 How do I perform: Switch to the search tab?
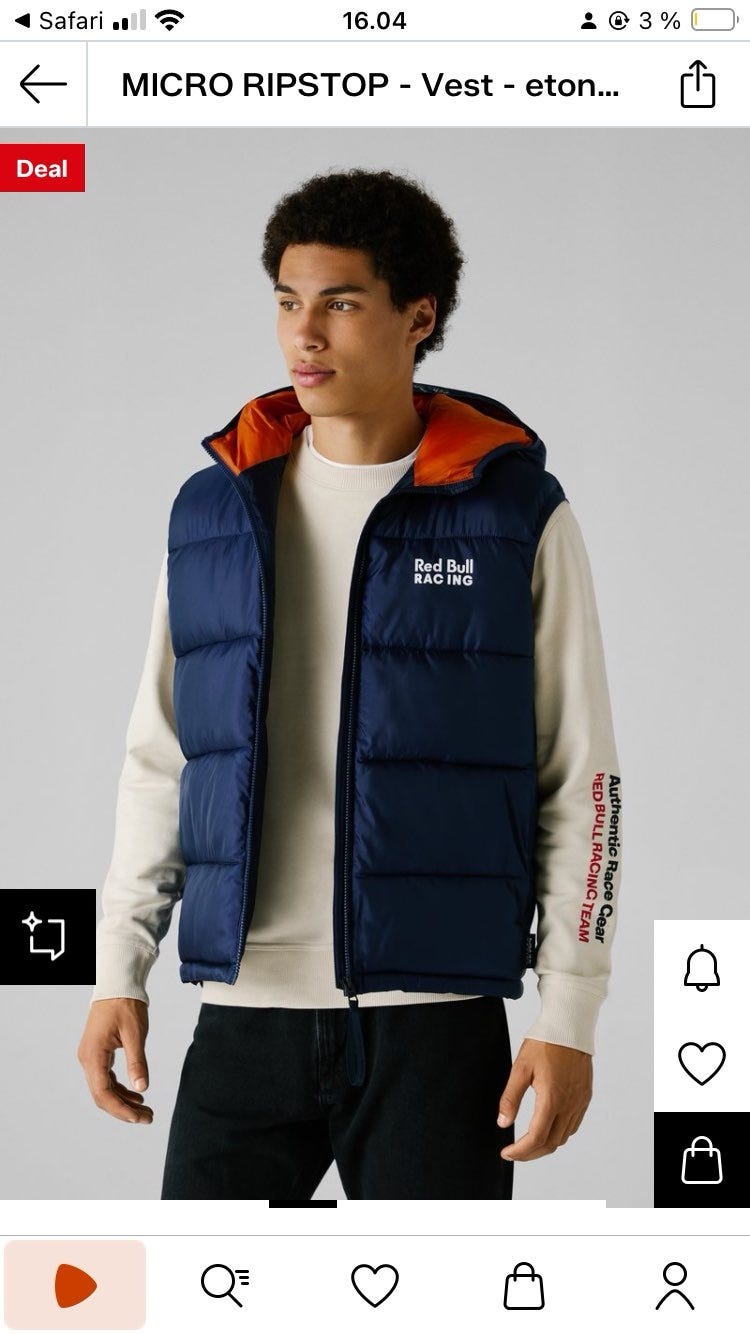pyautogui.click(x=225, y=1285)
